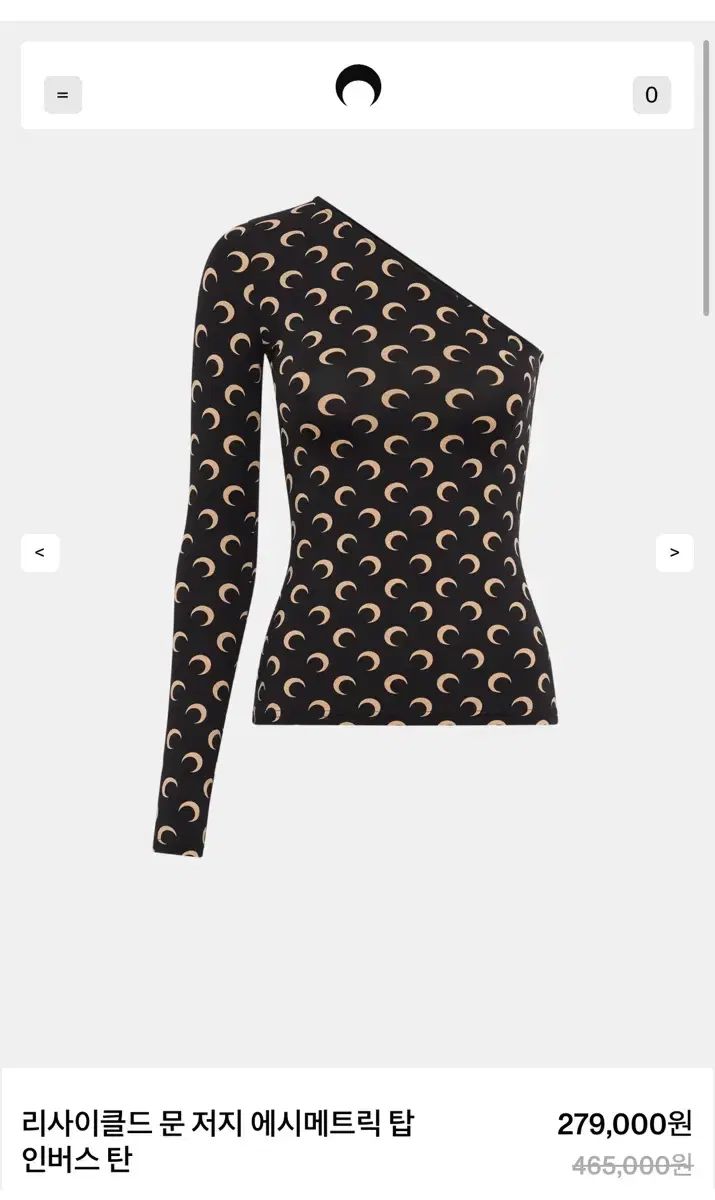Open the hamburger menu button
715x1200 pixels.
point(63,95)
